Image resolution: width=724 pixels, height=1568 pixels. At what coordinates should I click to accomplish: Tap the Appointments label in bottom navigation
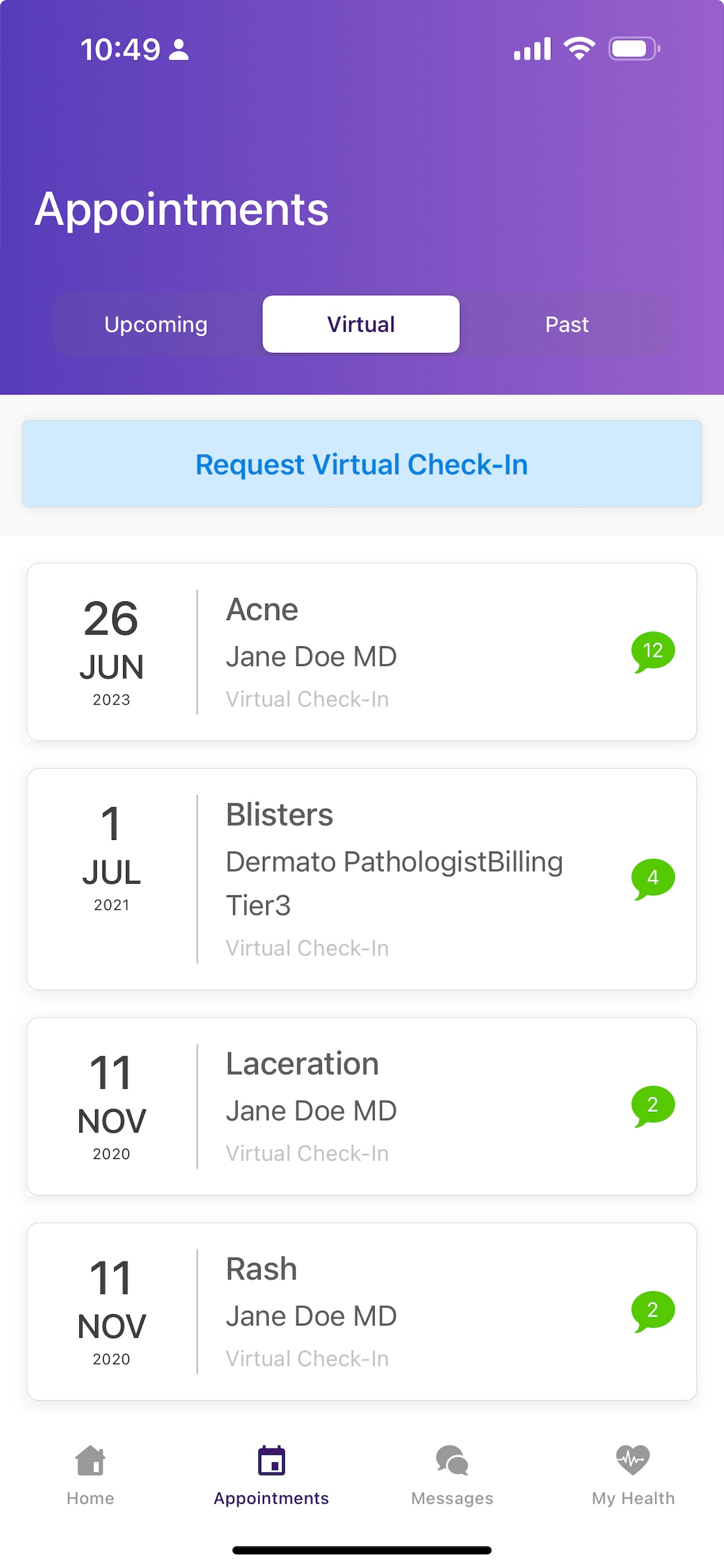click(270, 1499)
